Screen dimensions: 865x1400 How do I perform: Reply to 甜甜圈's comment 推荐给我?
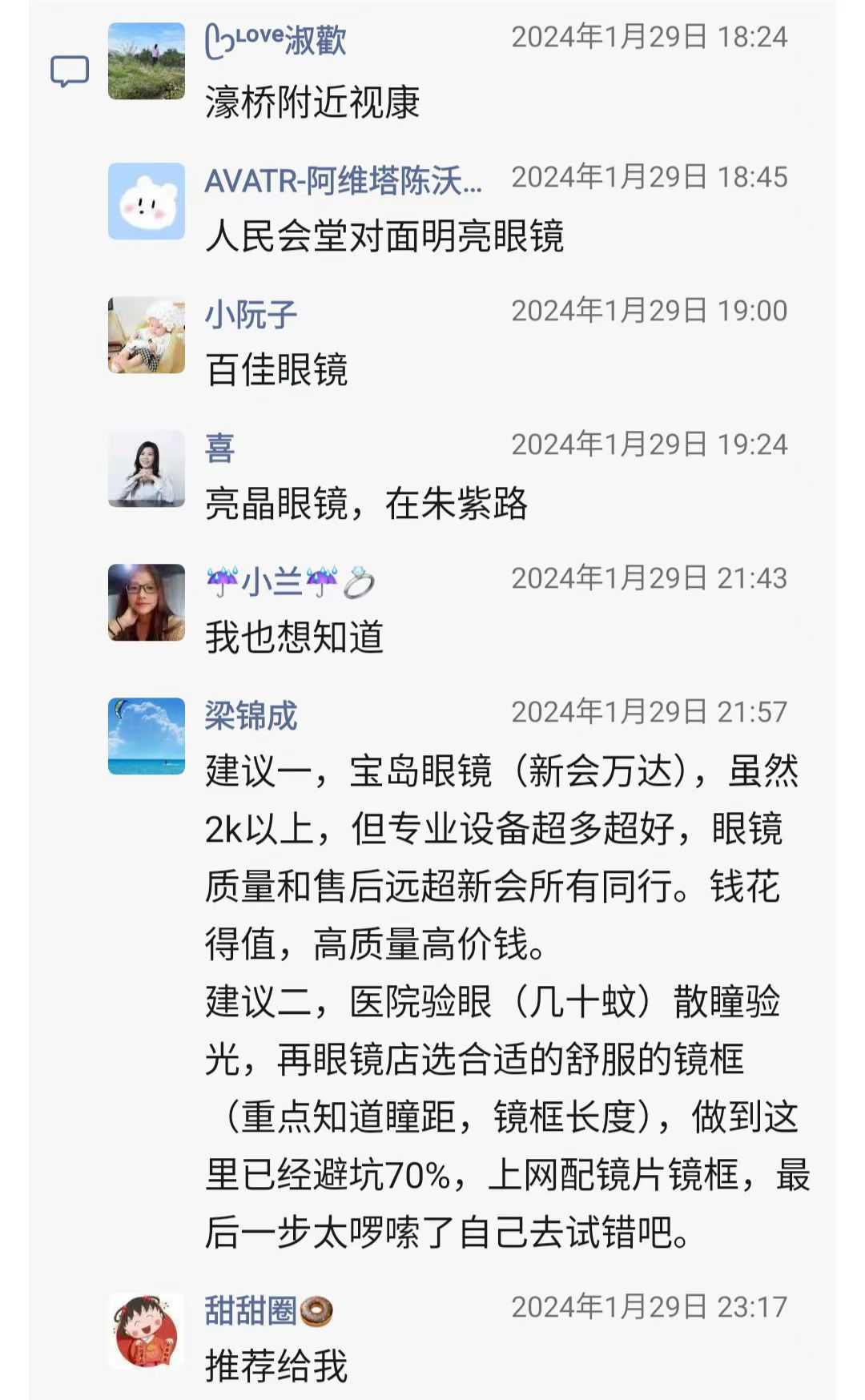pos(276,1366)
